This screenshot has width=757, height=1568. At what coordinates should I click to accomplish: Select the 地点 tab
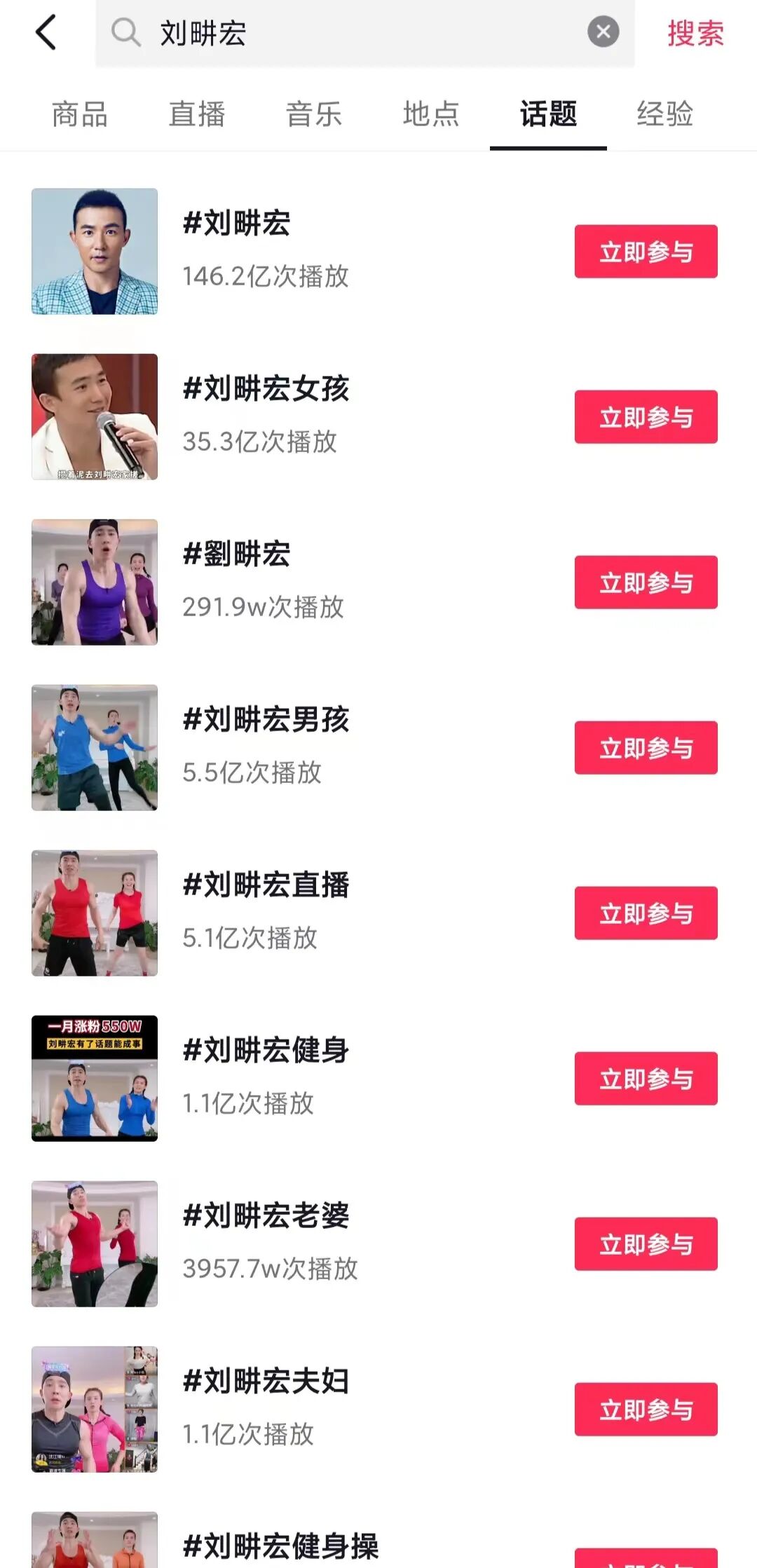431,114
